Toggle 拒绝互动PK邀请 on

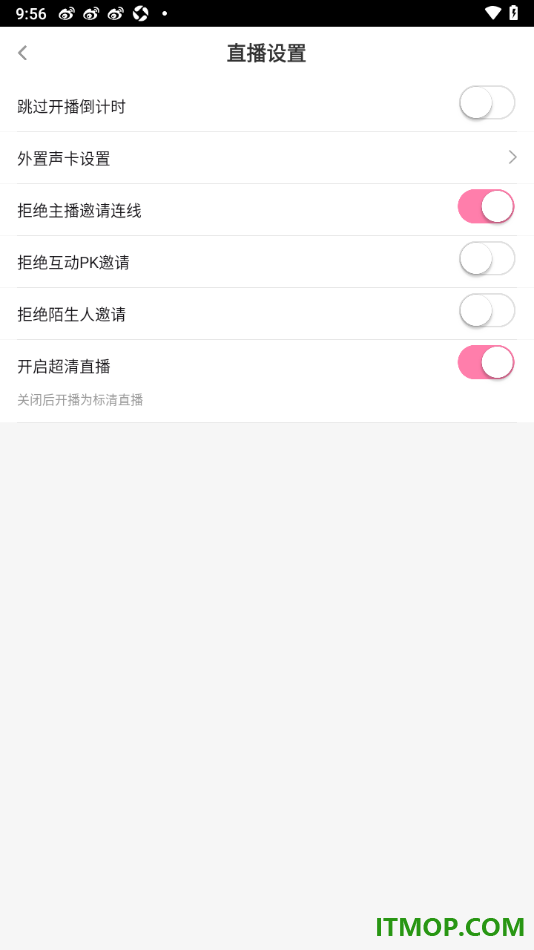(487, 259)
